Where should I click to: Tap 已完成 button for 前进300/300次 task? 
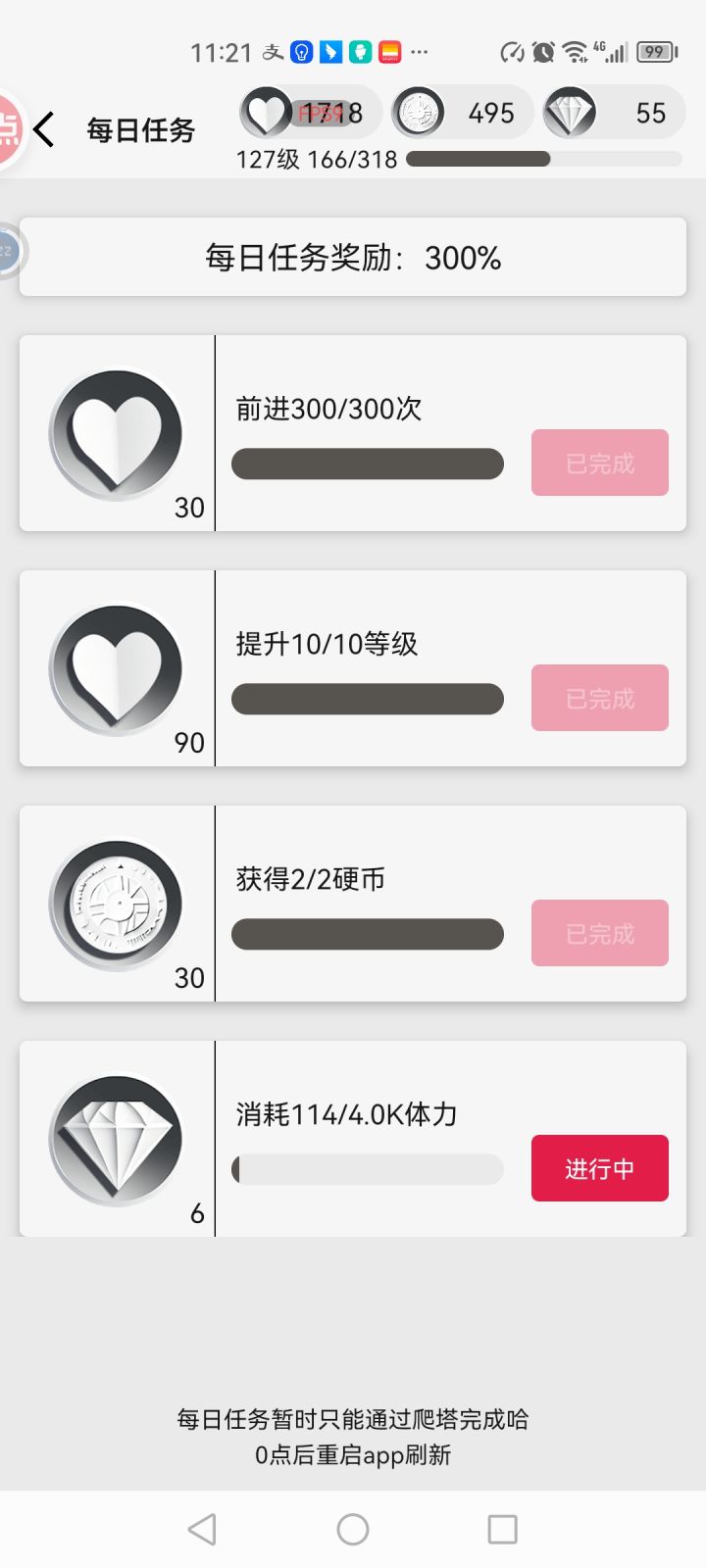coord(600,463)
